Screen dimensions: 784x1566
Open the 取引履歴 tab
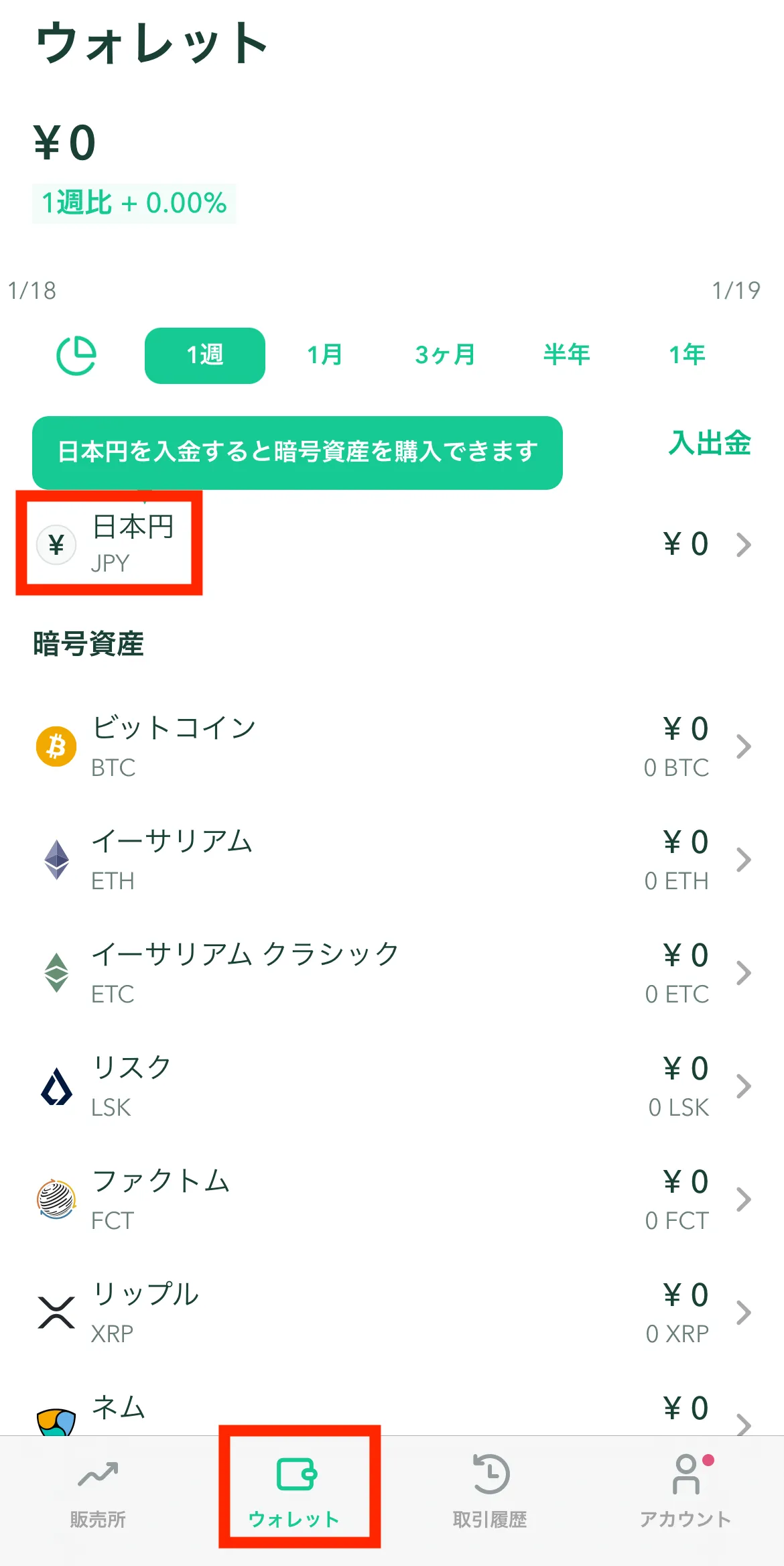pyautogui.click(x=490, y=1490)
